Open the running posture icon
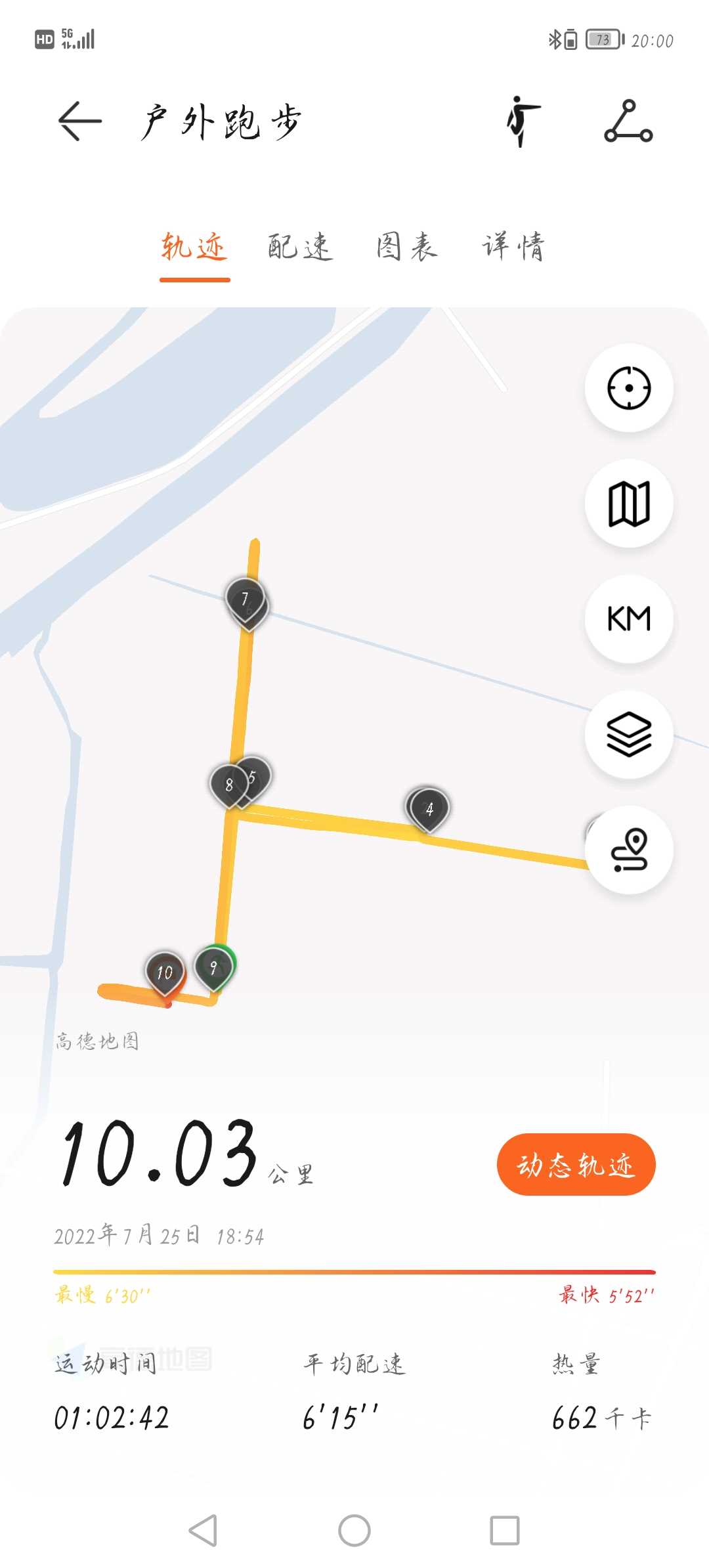 (x=523, y=121)
